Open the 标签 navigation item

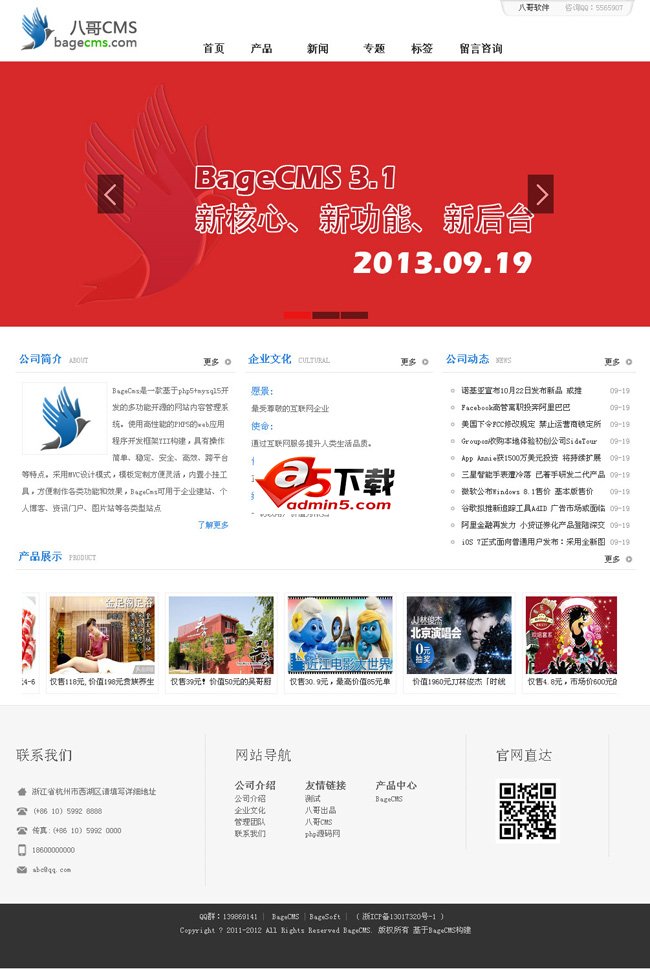pos(422,48)
